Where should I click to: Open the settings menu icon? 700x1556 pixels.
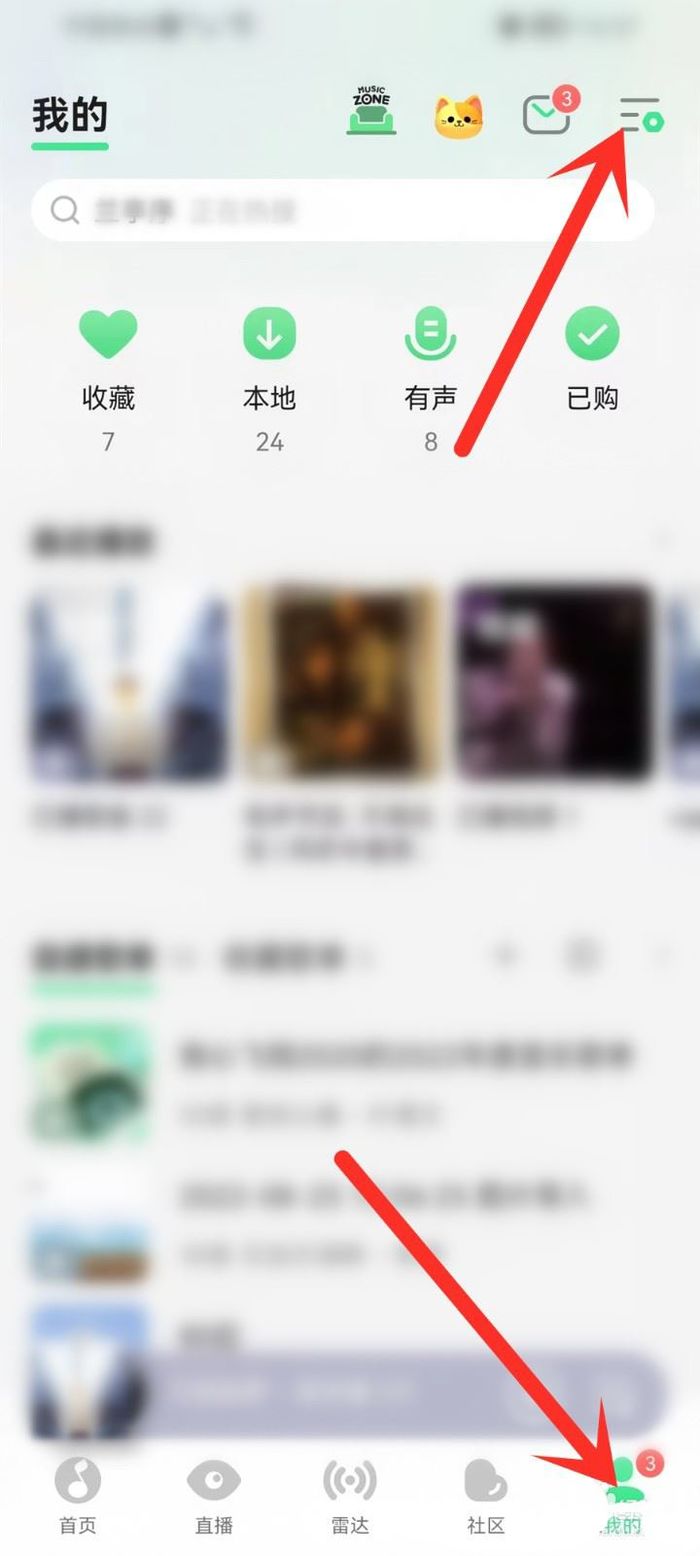(x=640, y=116)
